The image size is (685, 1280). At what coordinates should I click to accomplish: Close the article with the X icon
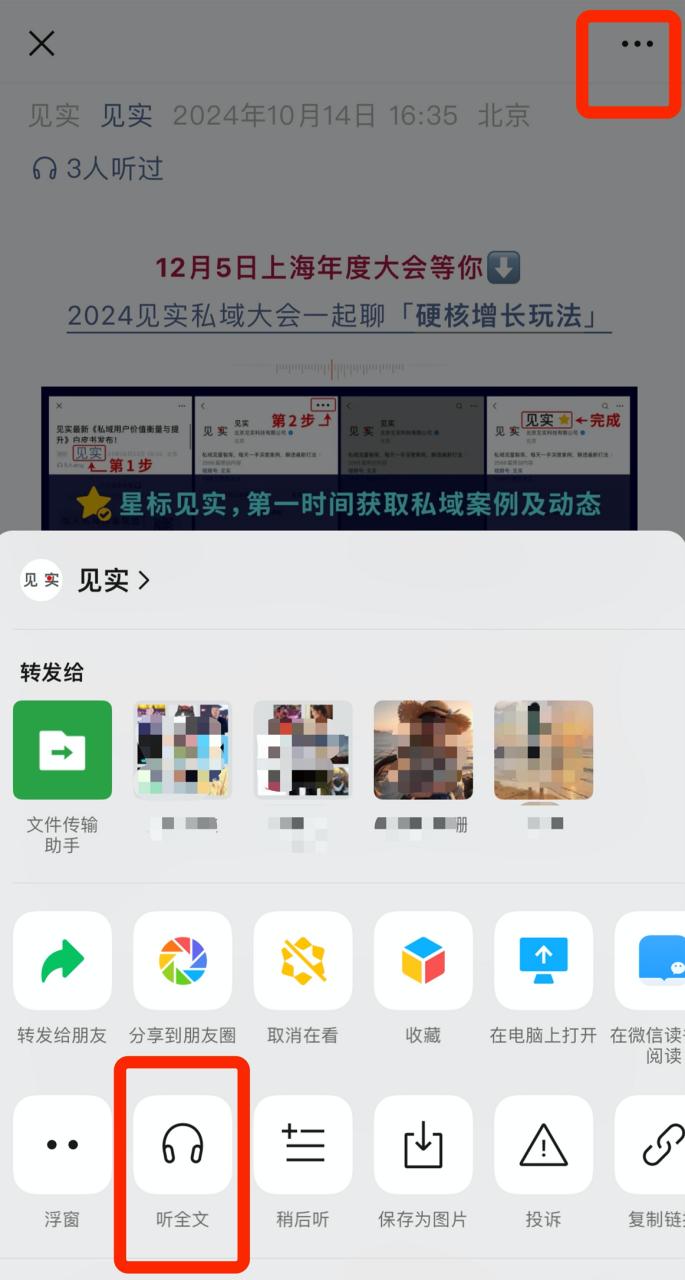(41, 43)
